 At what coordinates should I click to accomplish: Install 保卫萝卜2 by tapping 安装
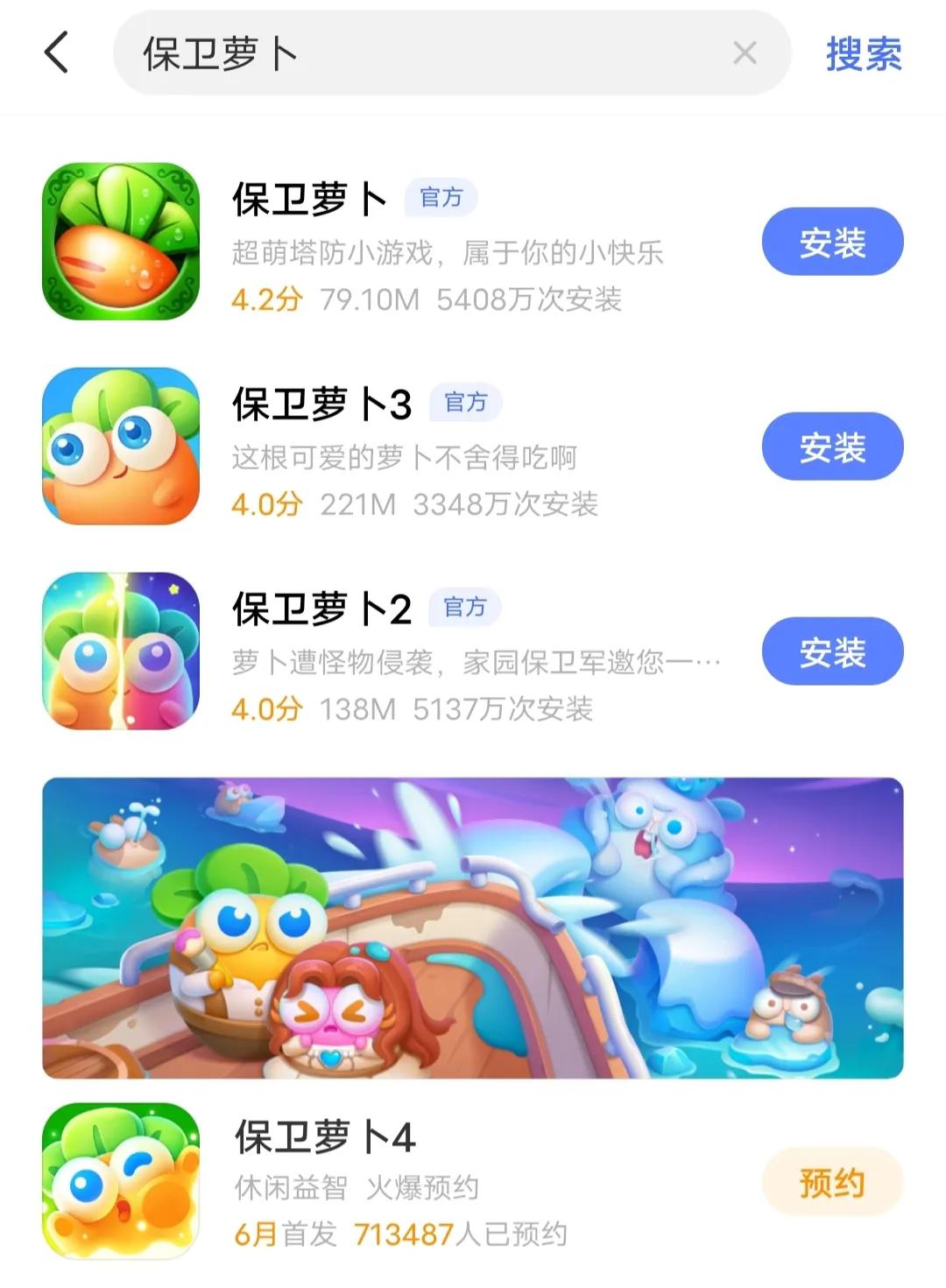pos(834,651)
